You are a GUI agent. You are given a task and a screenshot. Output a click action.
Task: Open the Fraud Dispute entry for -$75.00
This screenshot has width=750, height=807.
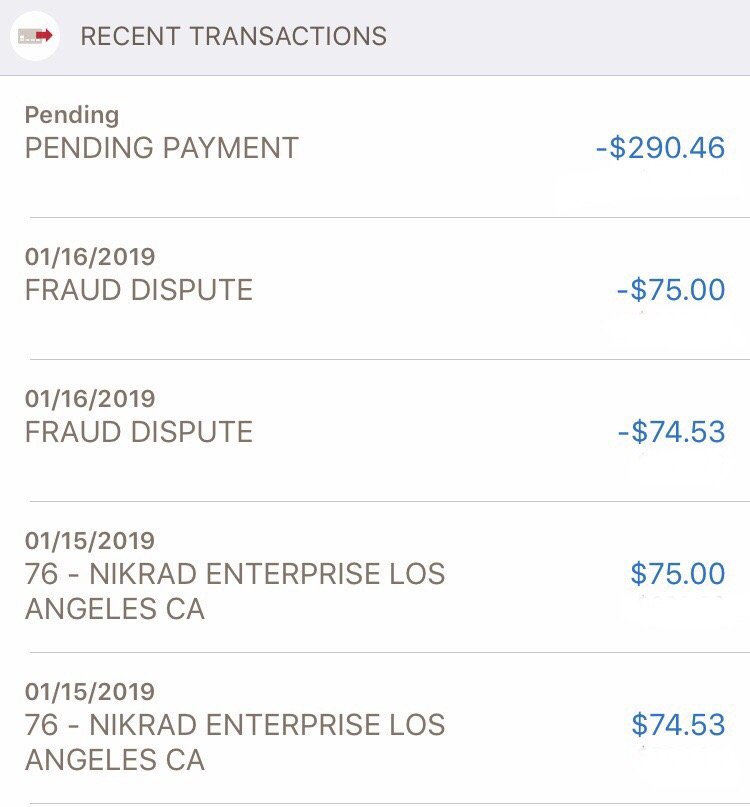tap(375, 289)
